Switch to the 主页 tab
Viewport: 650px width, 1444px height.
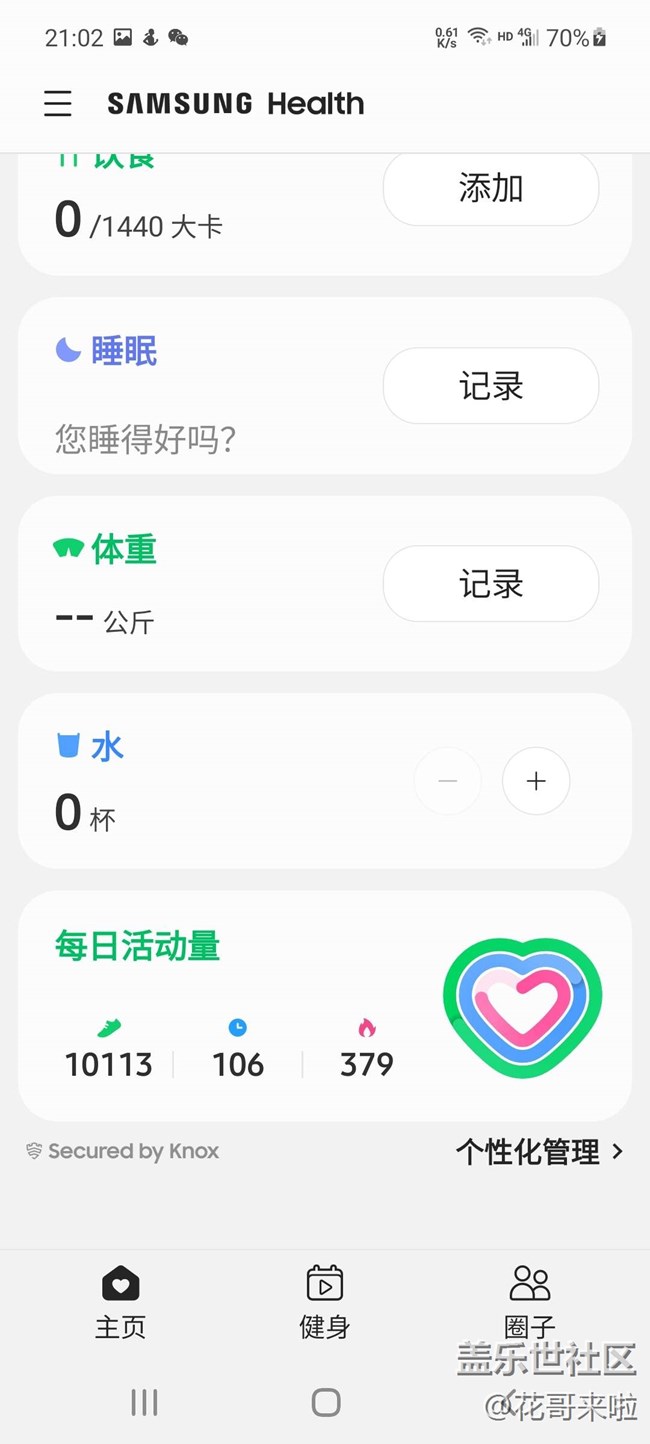pos(120,1301)
